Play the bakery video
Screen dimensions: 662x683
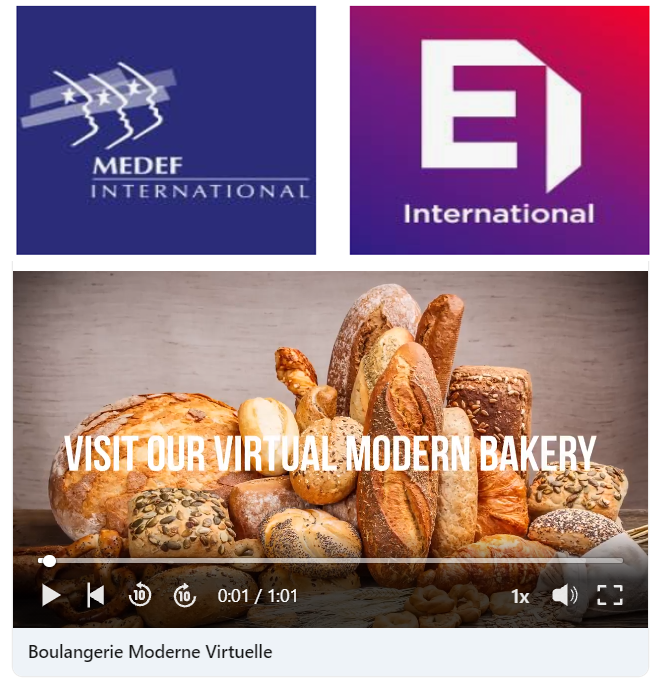coord(51,596)
